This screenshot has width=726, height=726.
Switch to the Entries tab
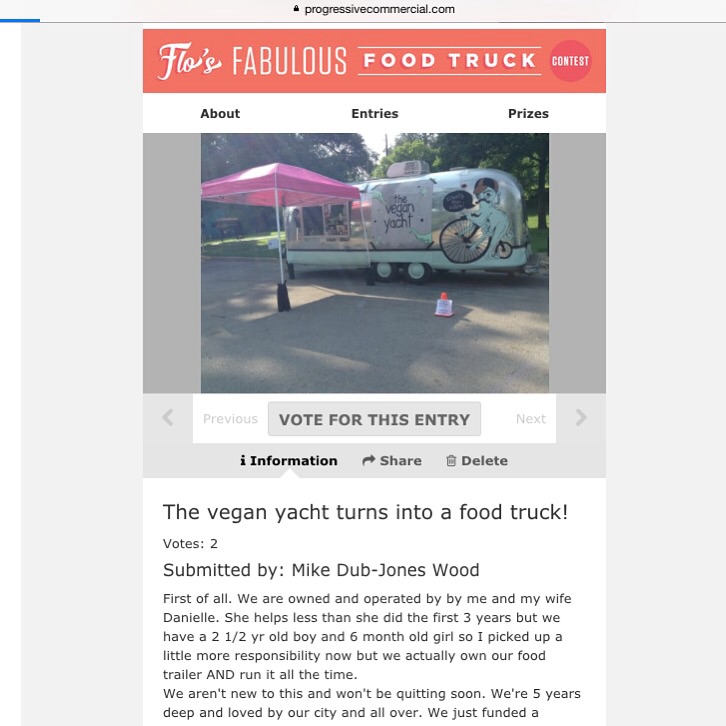pos(375,113)
